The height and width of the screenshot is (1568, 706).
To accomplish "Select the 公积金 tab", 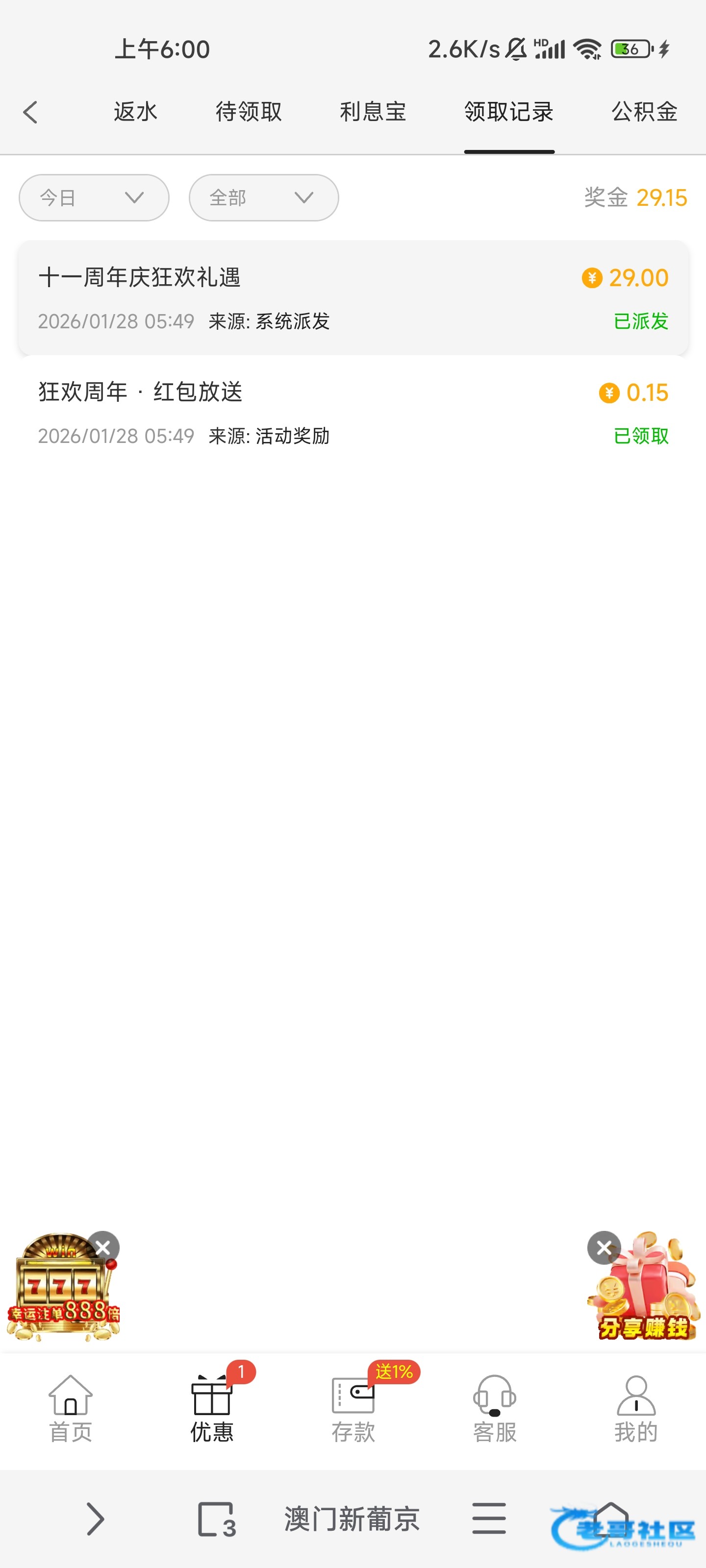I will click(x=644, y=112).
